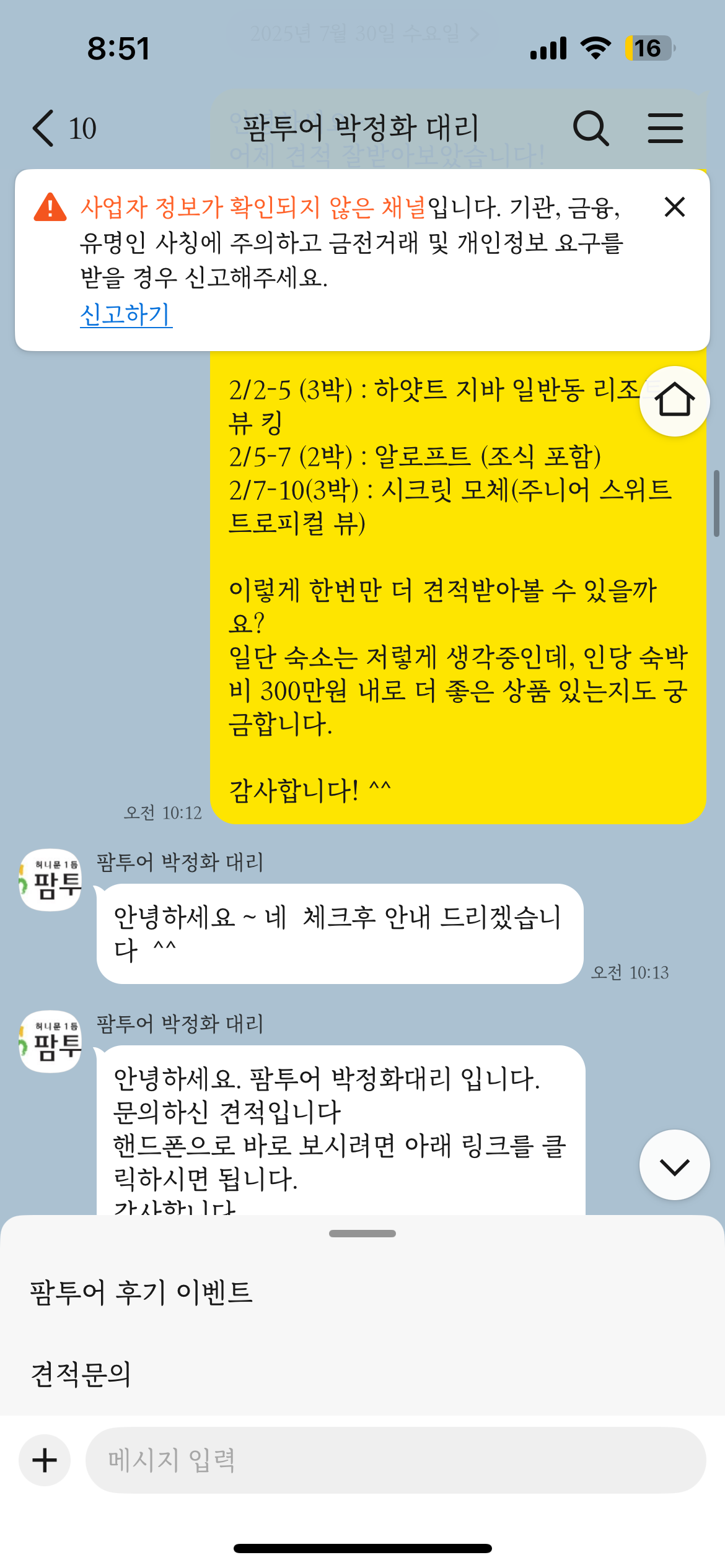
Task: Dismiss the unverified business warning banner
Action: click(x=674, y=207)
